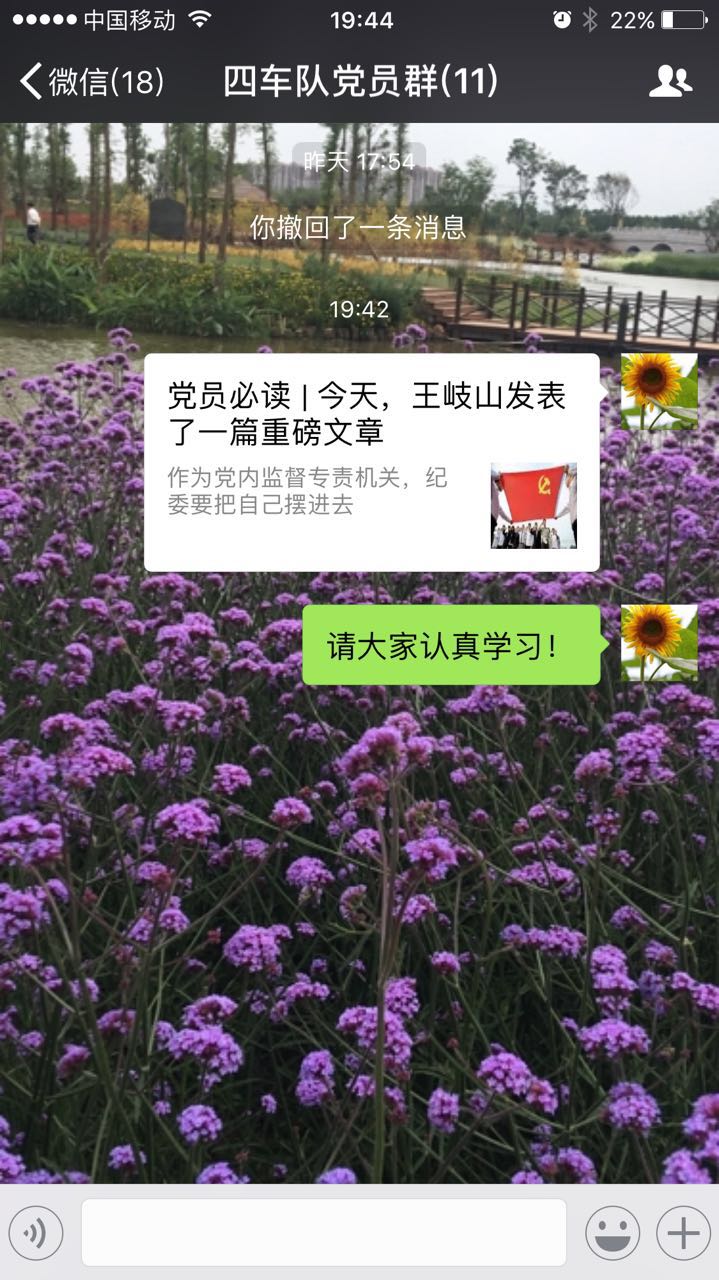The width and height of the screenshot is (719, 1280).
Task: Open the shared article 党员必读 card
Action: pyautogui.click(x=372, y=462)
